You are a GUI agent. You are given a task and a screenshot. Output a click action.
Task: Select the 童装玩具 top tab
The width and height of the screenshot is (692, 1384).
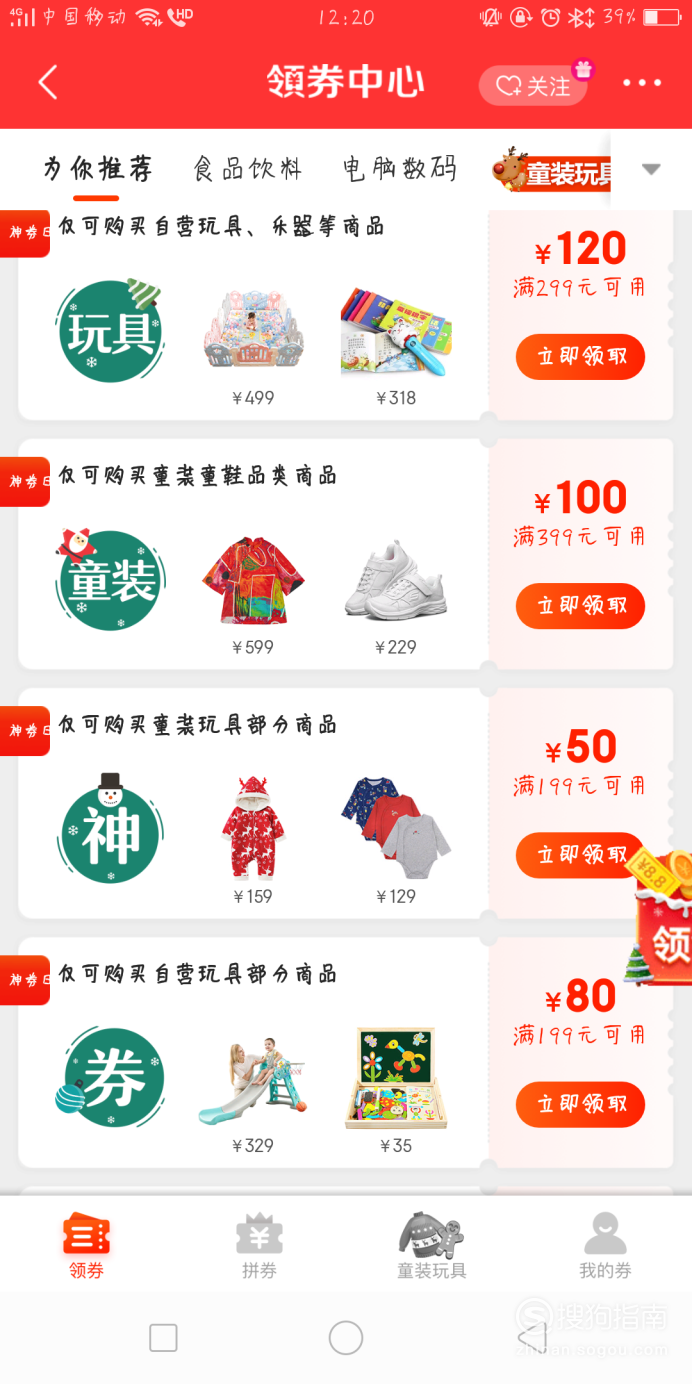coord(552,171)
